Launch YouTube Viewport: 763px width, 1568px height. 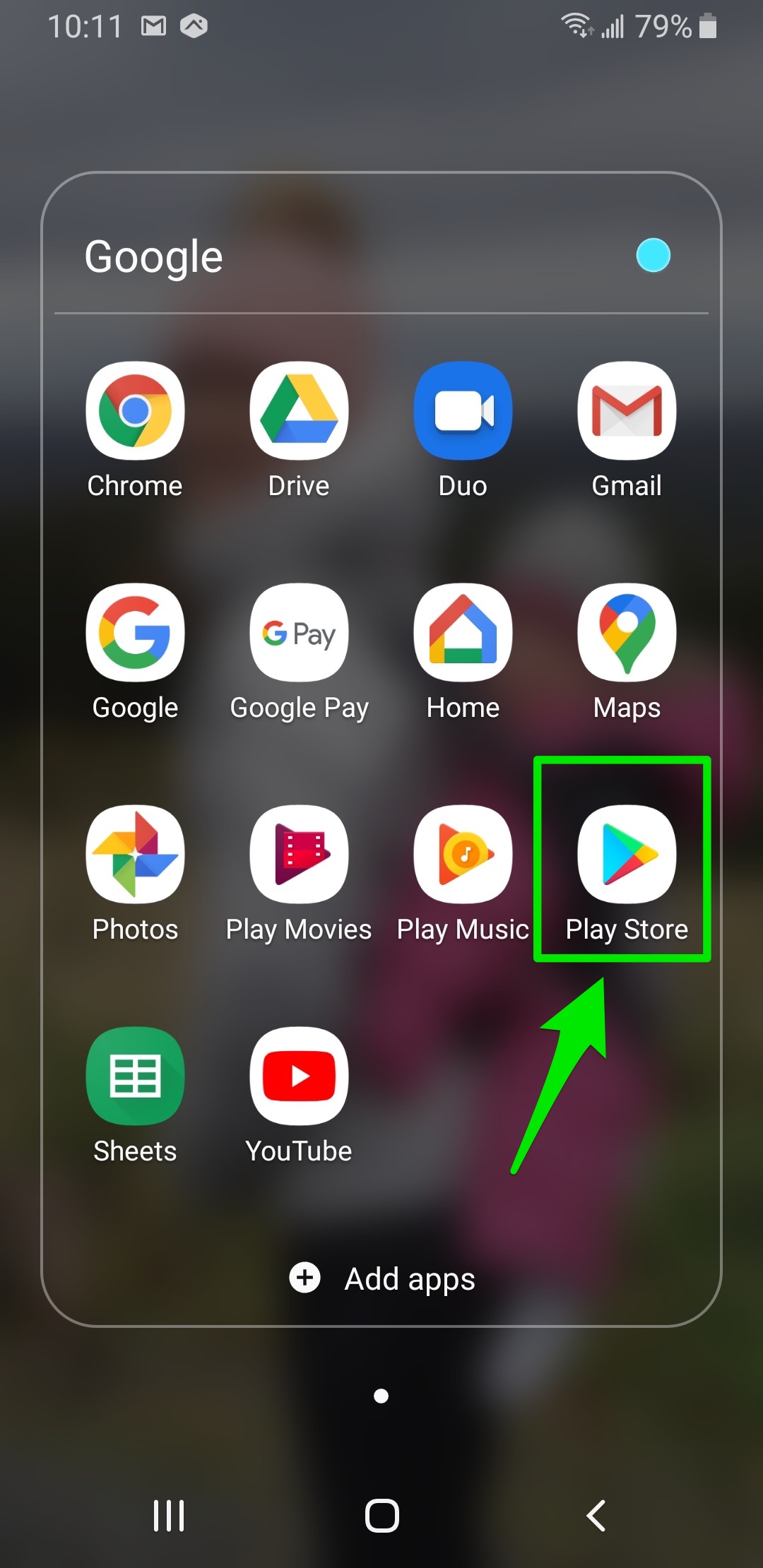(299, 1076)
